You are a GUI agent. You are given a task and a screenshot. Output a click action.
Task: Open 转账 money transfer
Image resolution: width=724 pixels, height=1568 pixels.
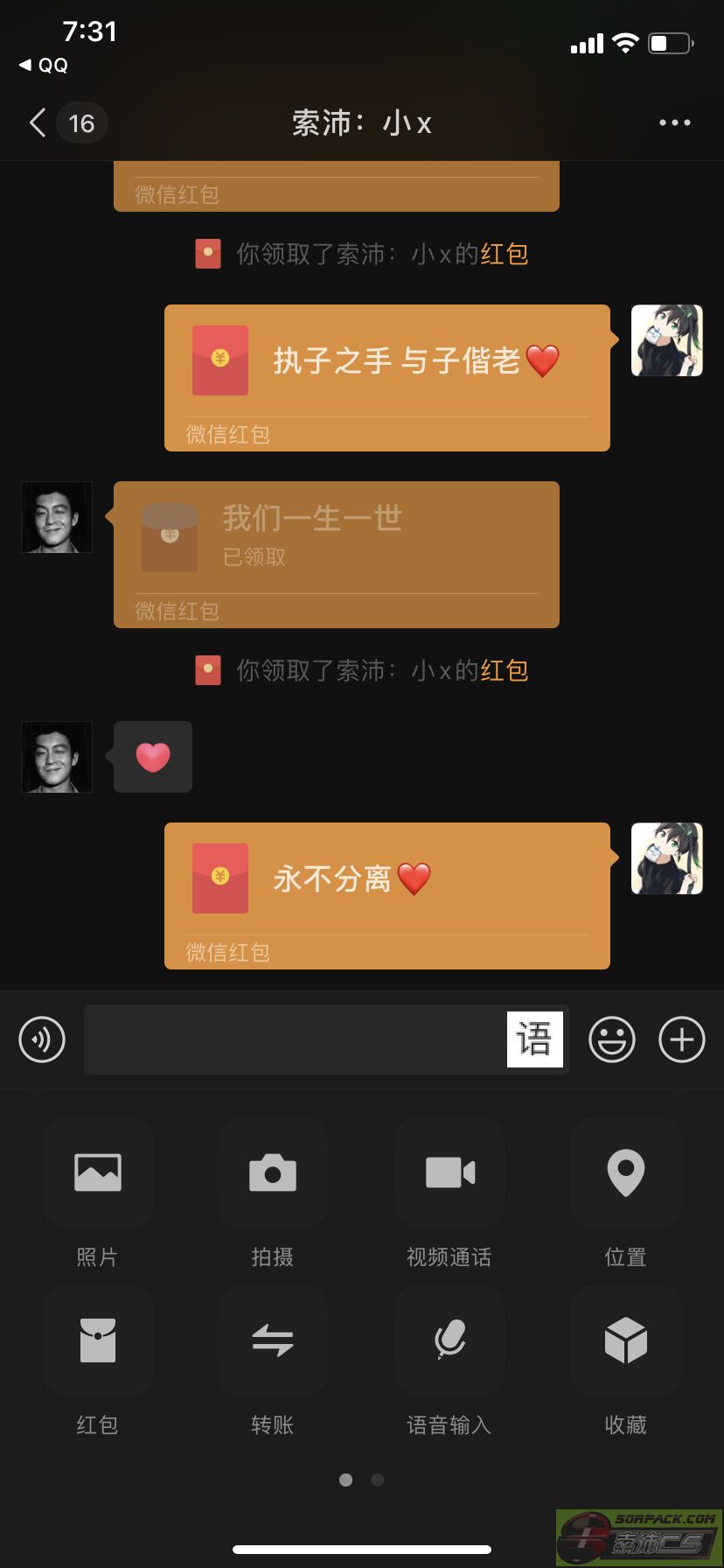point(273,1340)
